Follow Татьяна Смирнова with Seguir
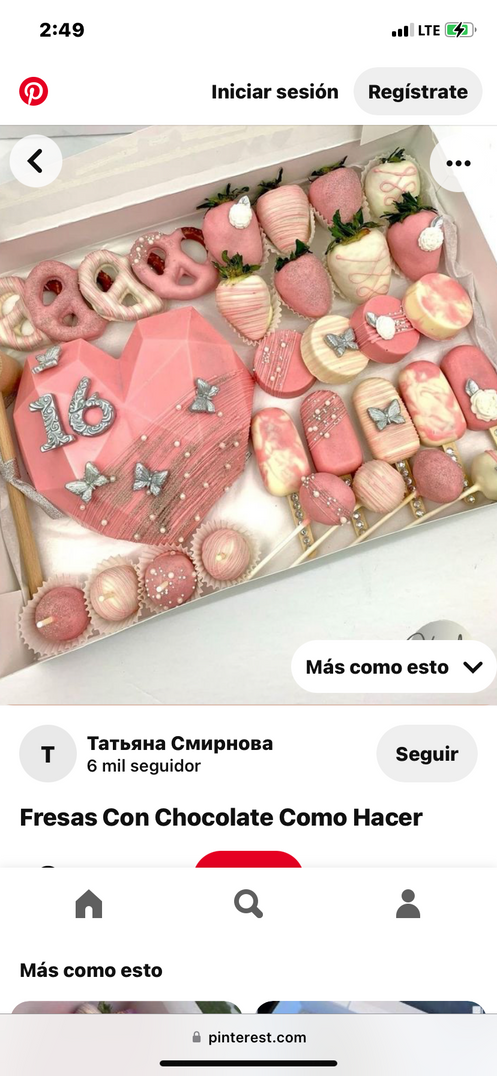Viewport: 497px width, 1076px height. tap(426, 753)
